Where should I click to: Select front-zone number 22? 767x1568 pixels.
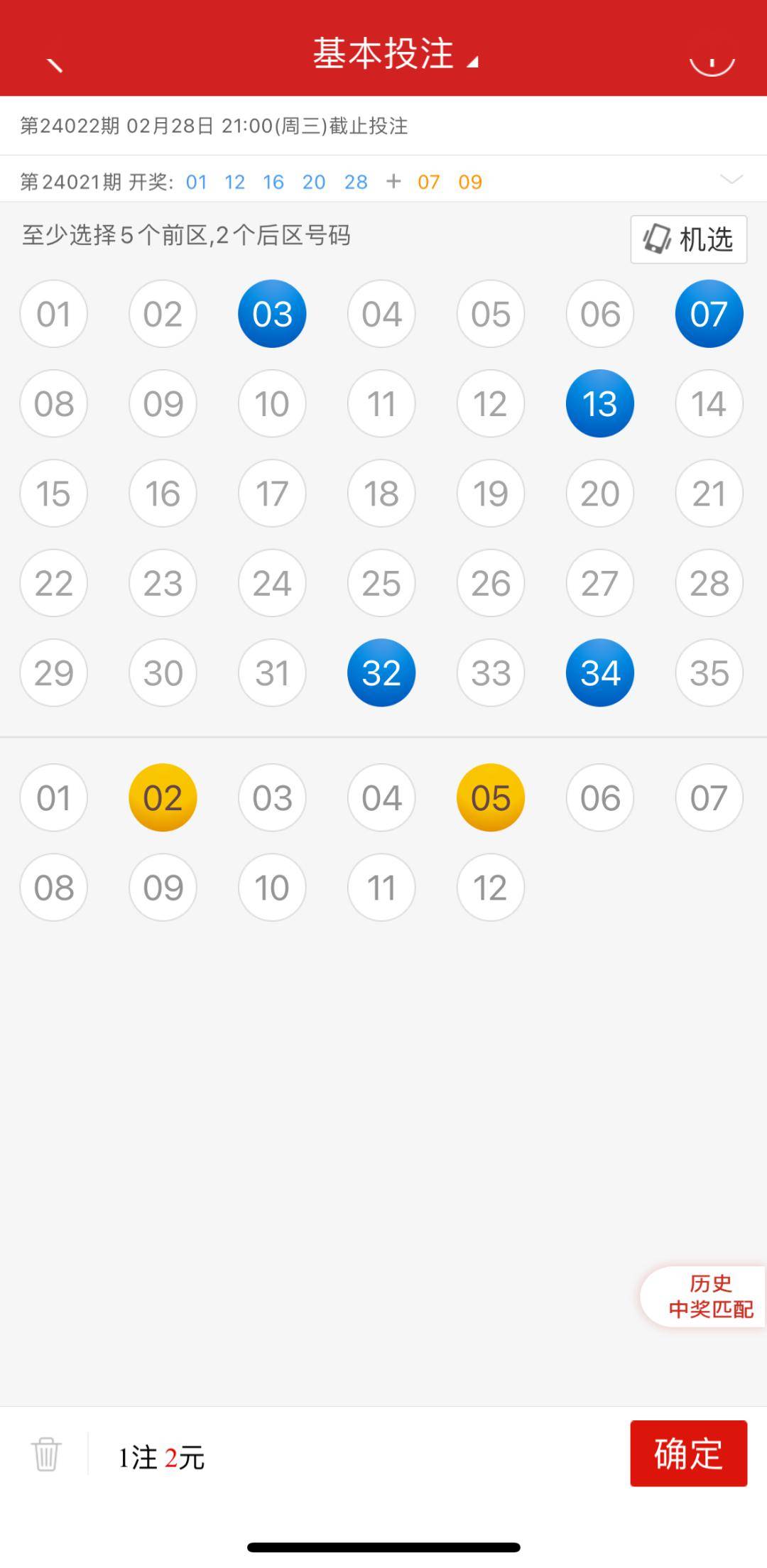point(54,583)
